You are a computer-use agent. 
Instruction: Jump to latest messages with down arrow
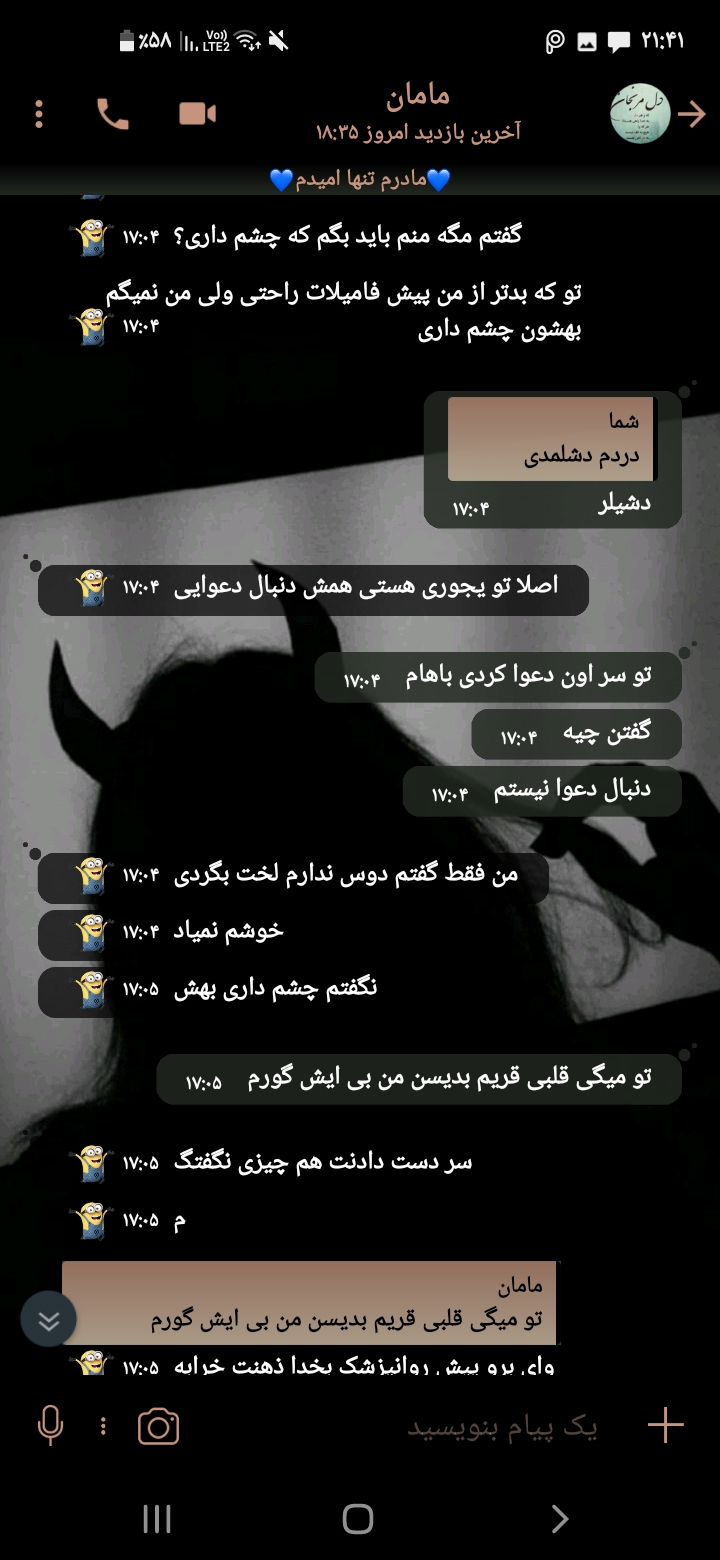[x=48, y=1320]
